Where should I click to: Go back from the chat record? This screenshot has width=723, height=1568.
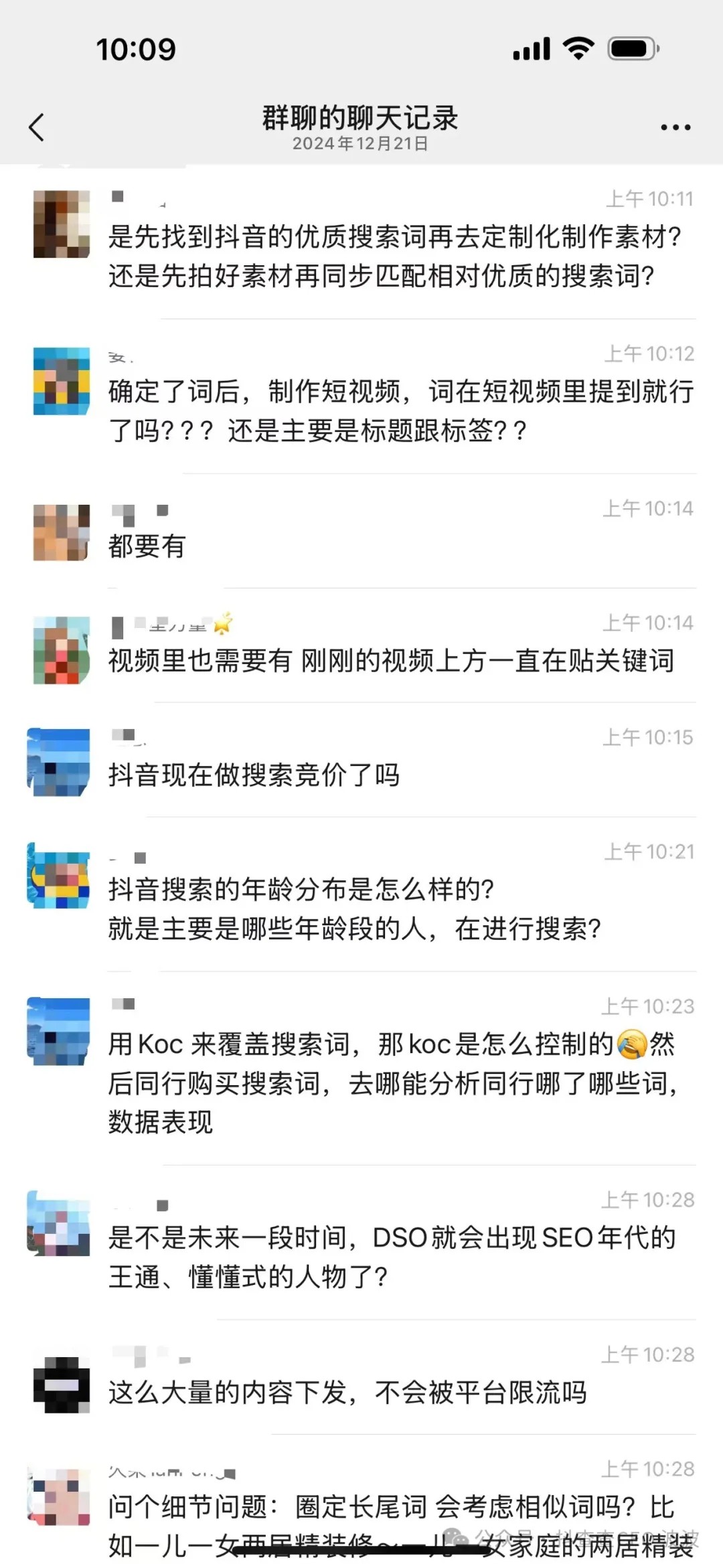[x=37, y=127]
